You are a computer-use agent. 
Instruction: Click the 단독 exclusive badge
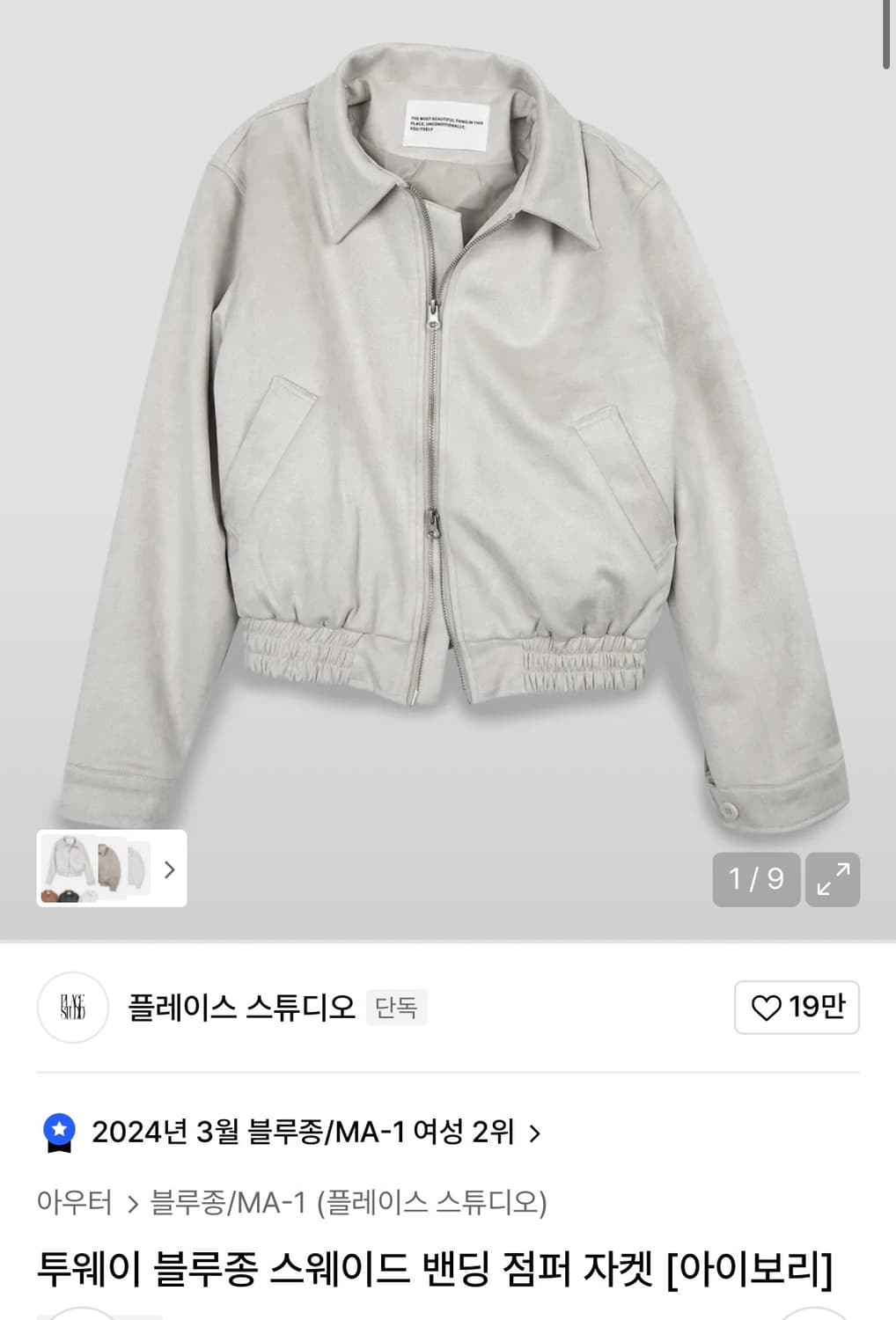[x=397, y=1008]
